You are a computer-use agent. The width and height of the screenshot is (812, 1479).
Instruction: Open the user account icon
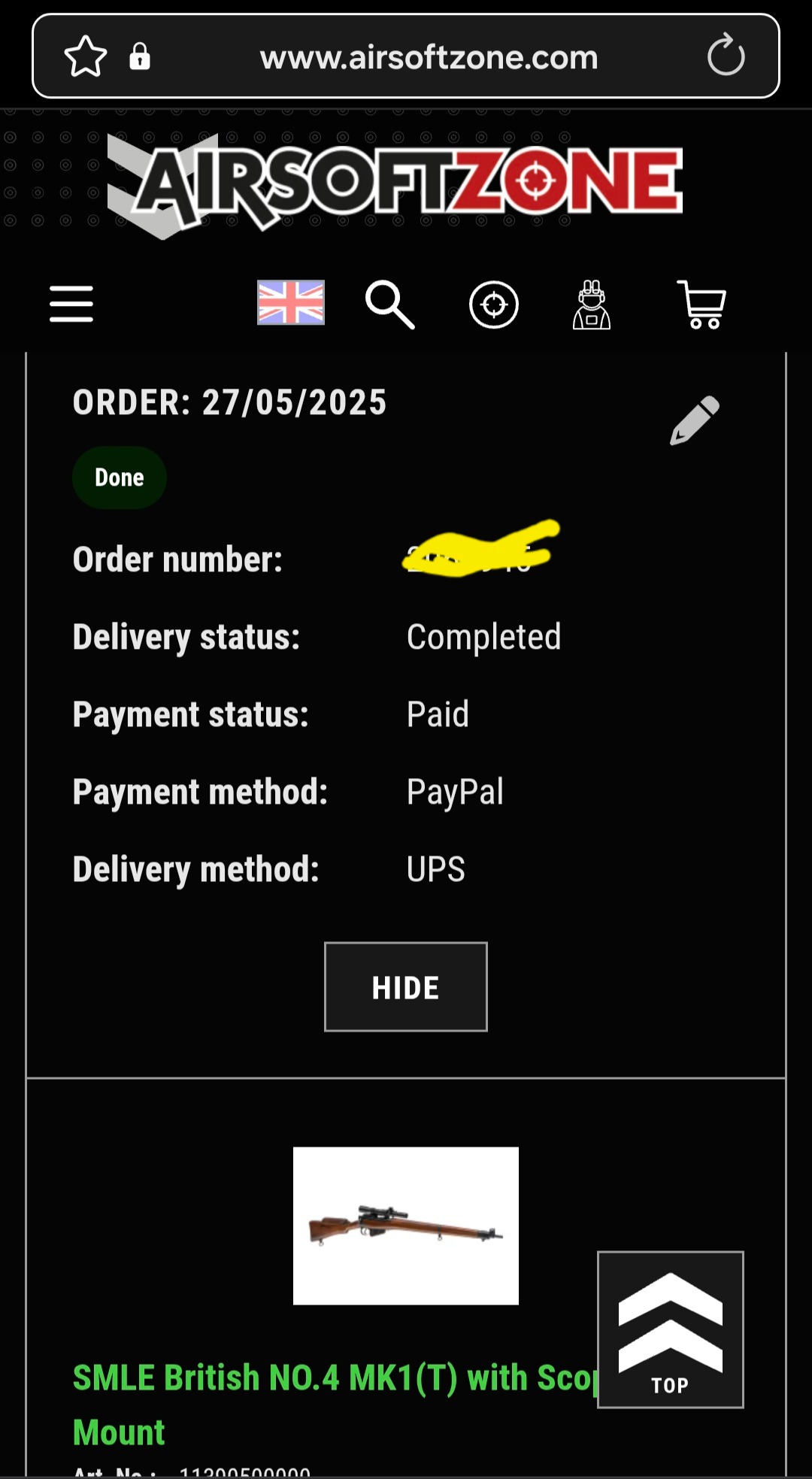click(x=592, y=305)
